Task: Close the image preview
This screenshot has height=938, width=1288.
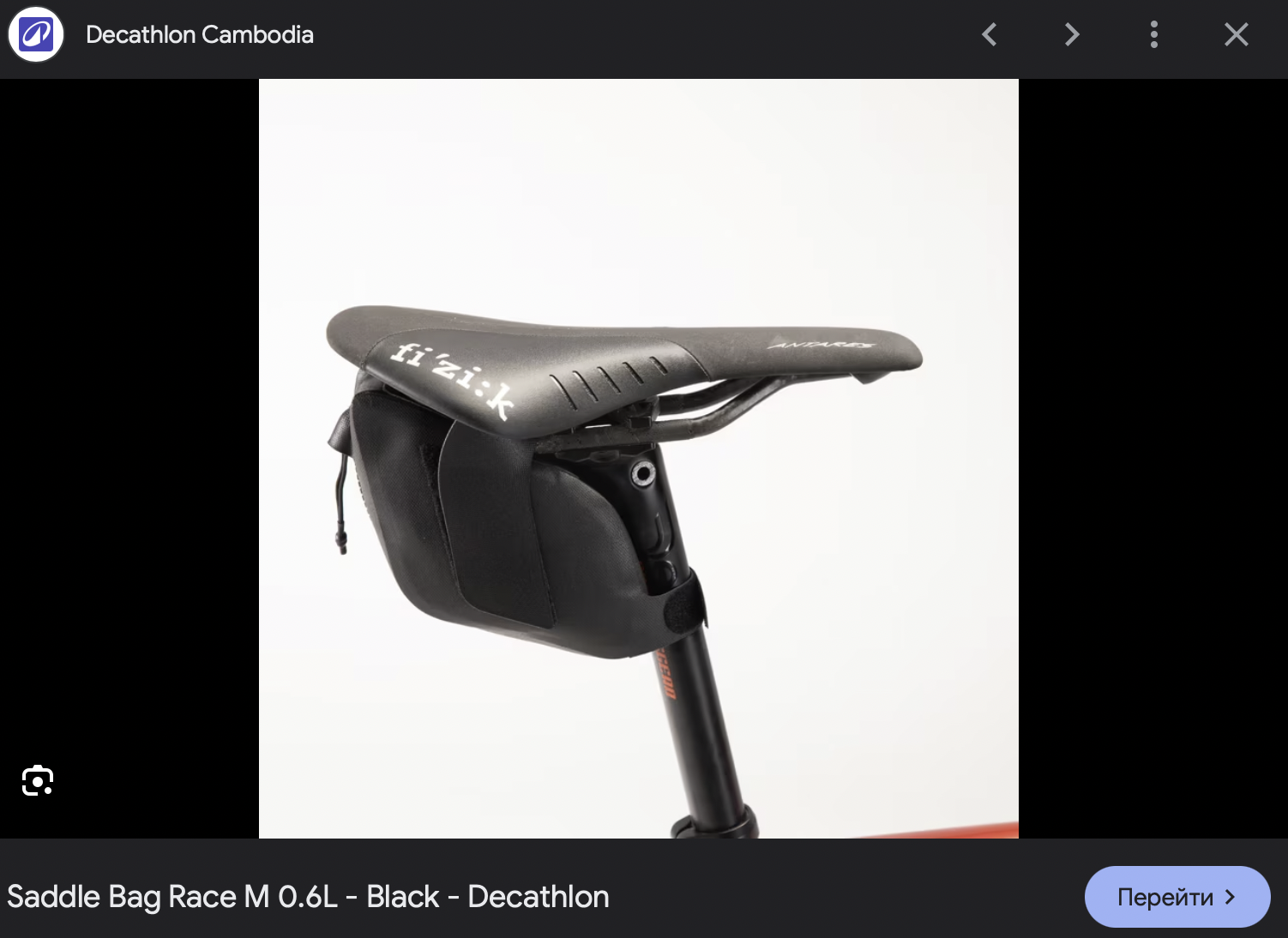Action: point(1237,34)
